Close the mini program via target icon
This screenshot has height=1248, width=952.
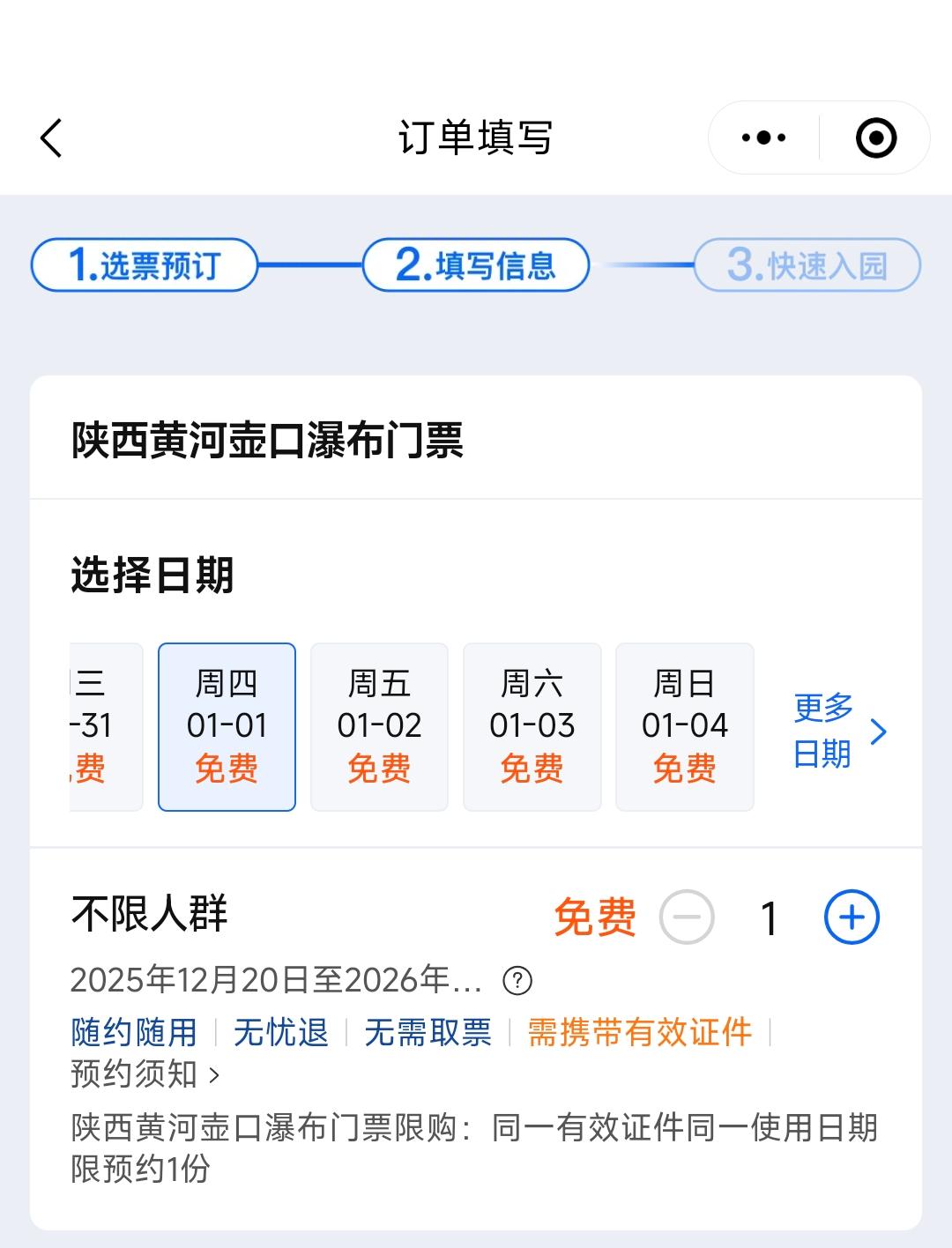[x=875, y=138]
